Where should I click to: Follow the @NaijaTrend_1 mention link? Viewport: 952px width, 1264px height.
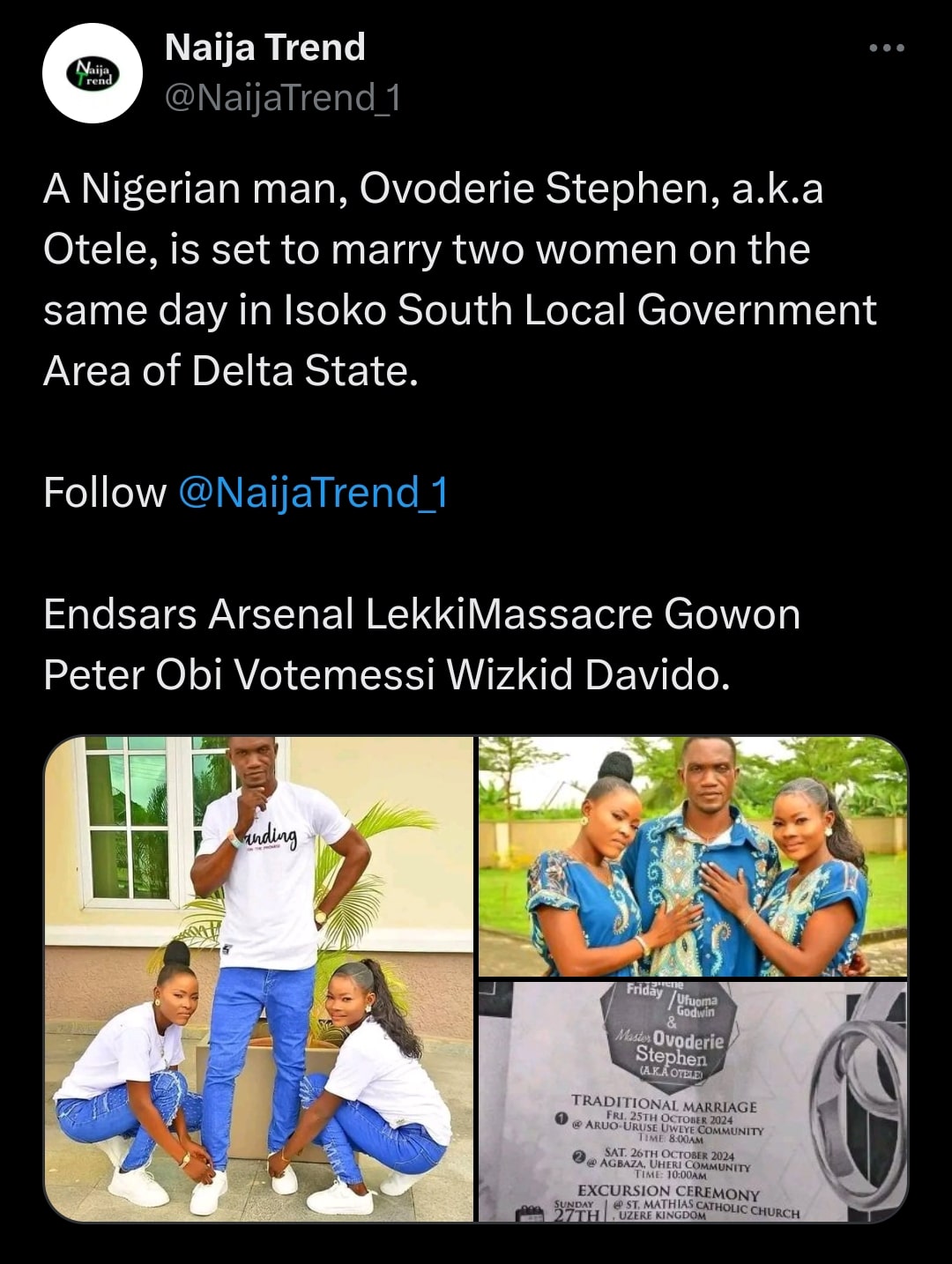pyautogui.click(x=313, y=492)
